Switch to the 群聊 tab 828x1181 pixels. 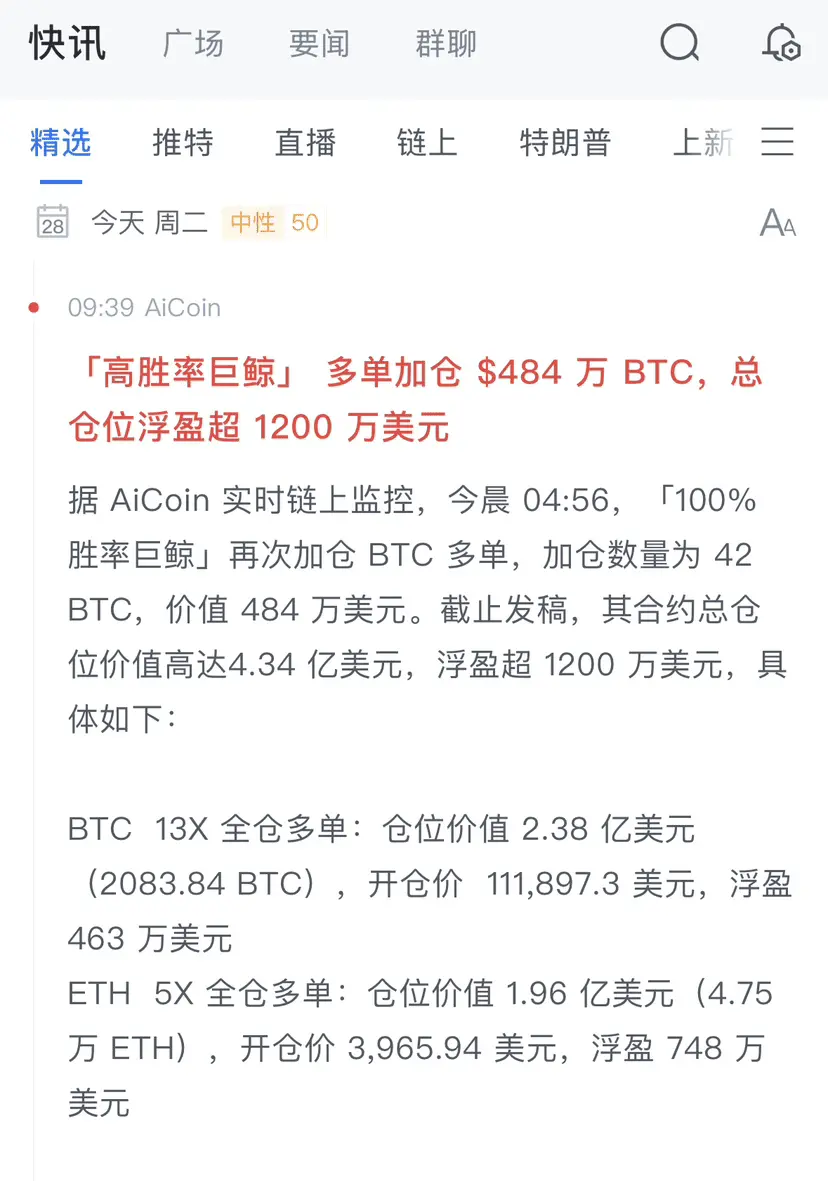click(x=446, y=44)
